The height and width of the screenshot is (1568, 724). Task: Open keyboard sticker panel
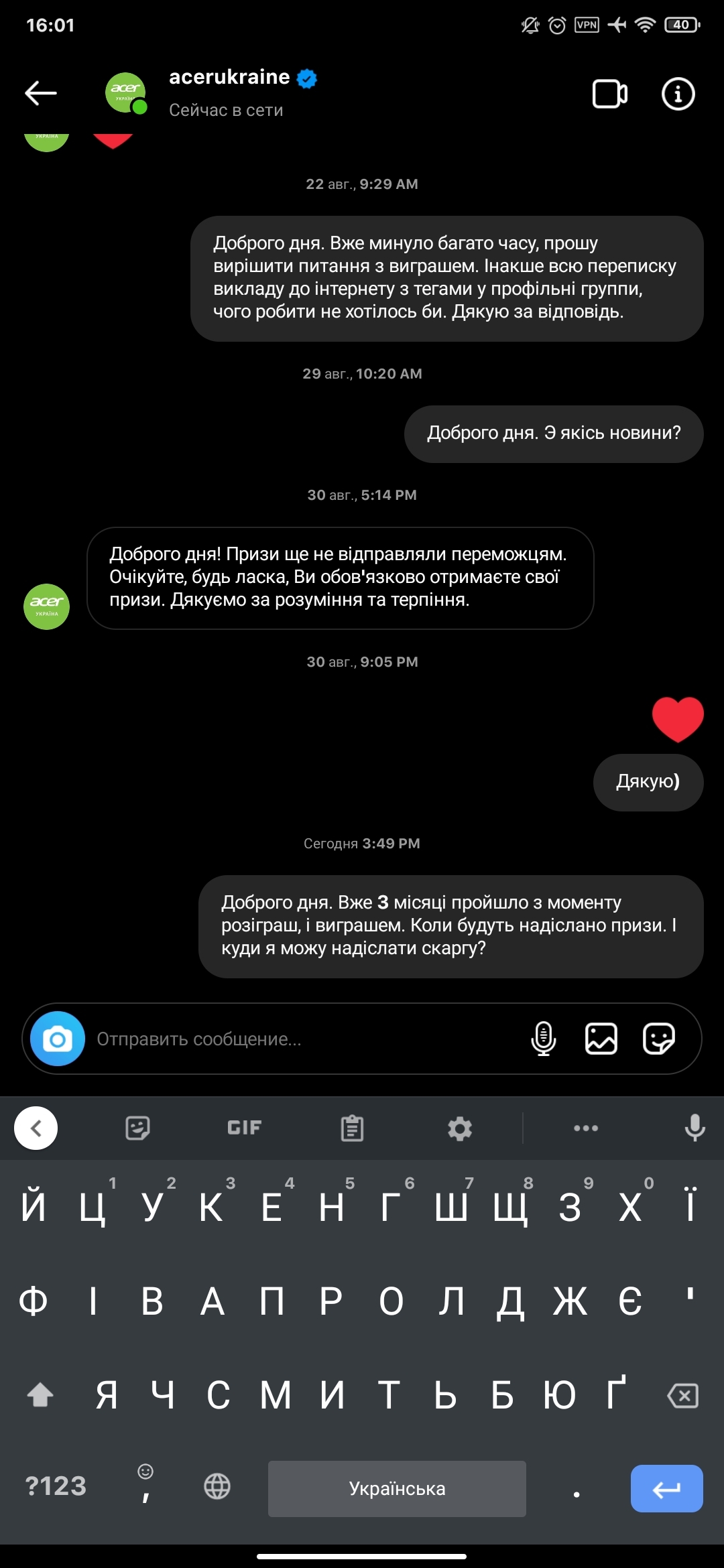click(137, 1128)
